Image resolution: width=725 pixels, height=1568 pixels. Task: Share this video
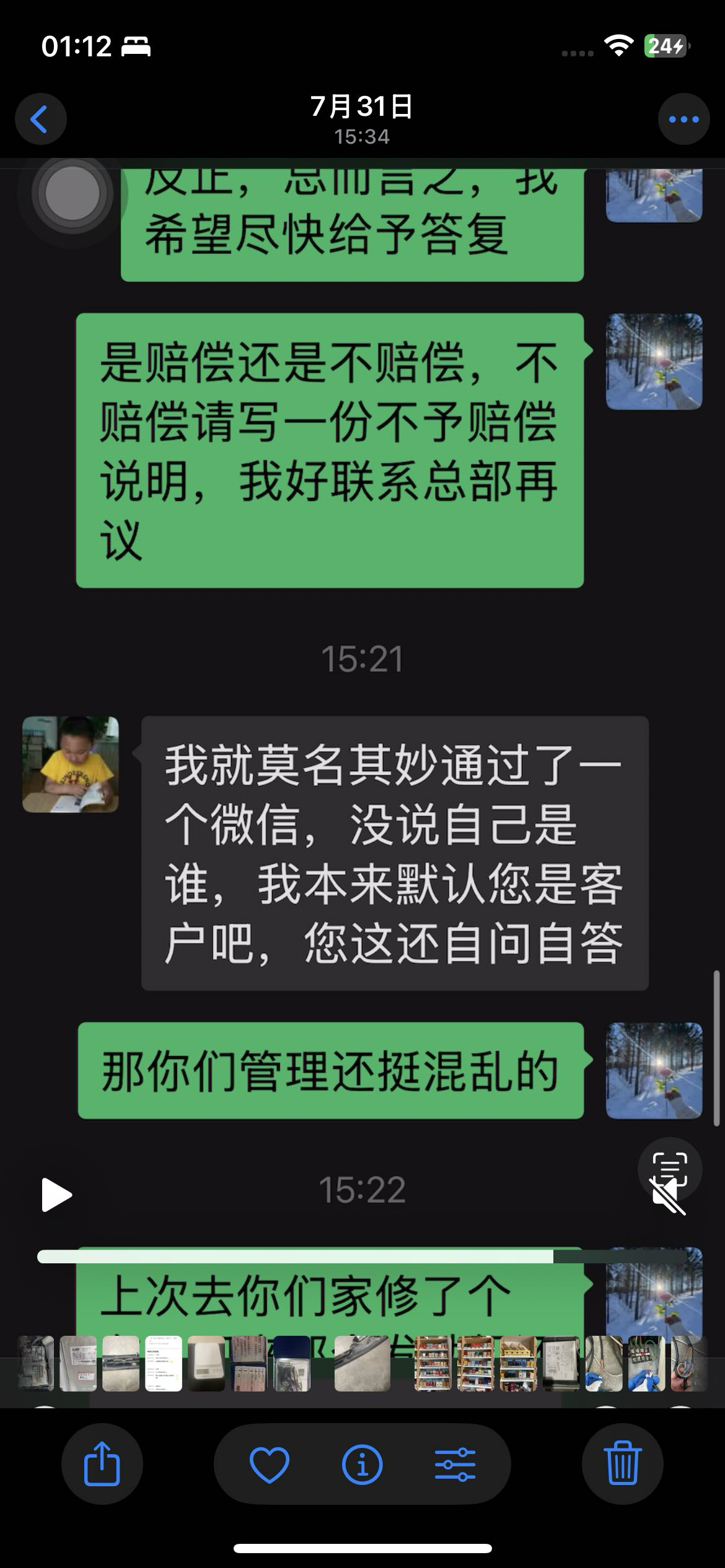point(102,1464)
